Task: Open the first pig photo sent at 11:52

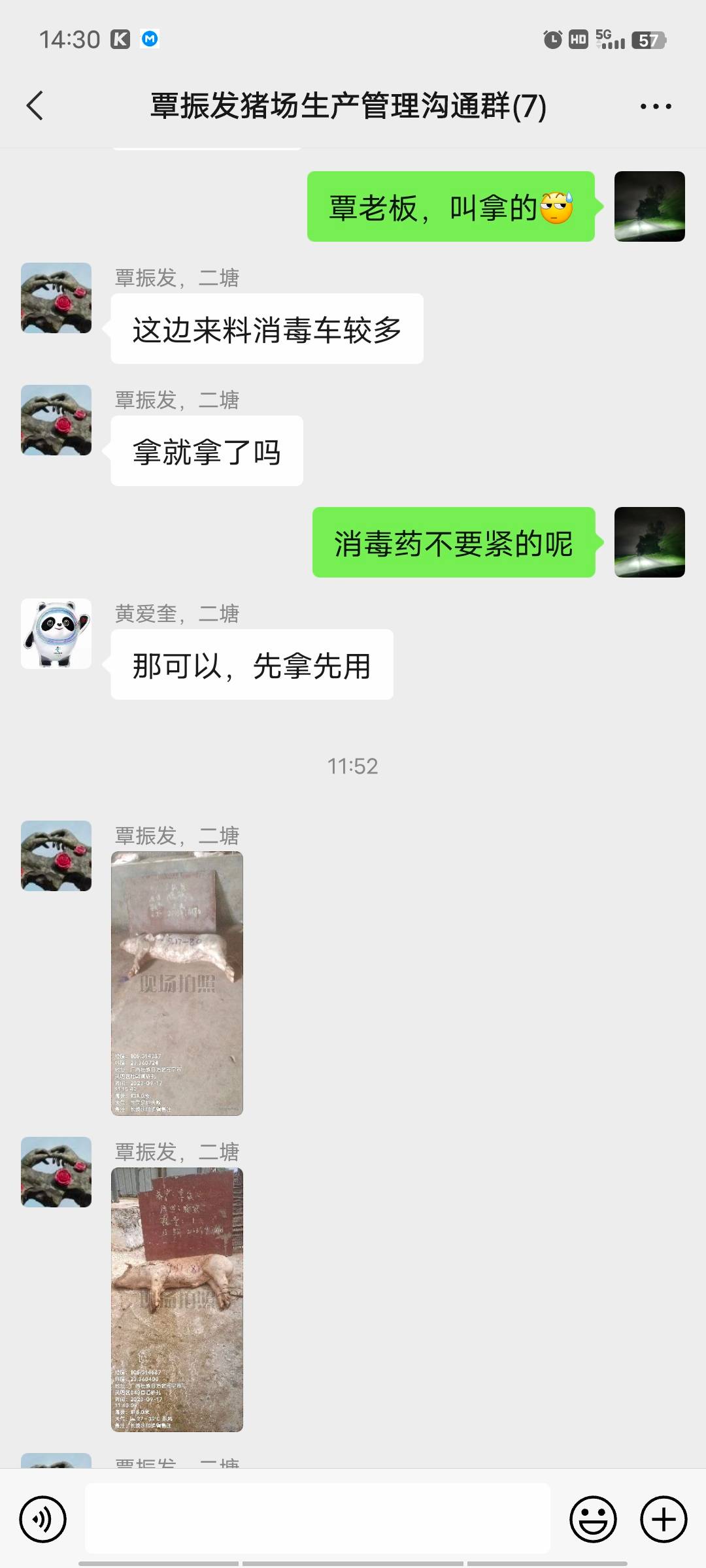Action: pyautogui.click(x=177, y=983)
